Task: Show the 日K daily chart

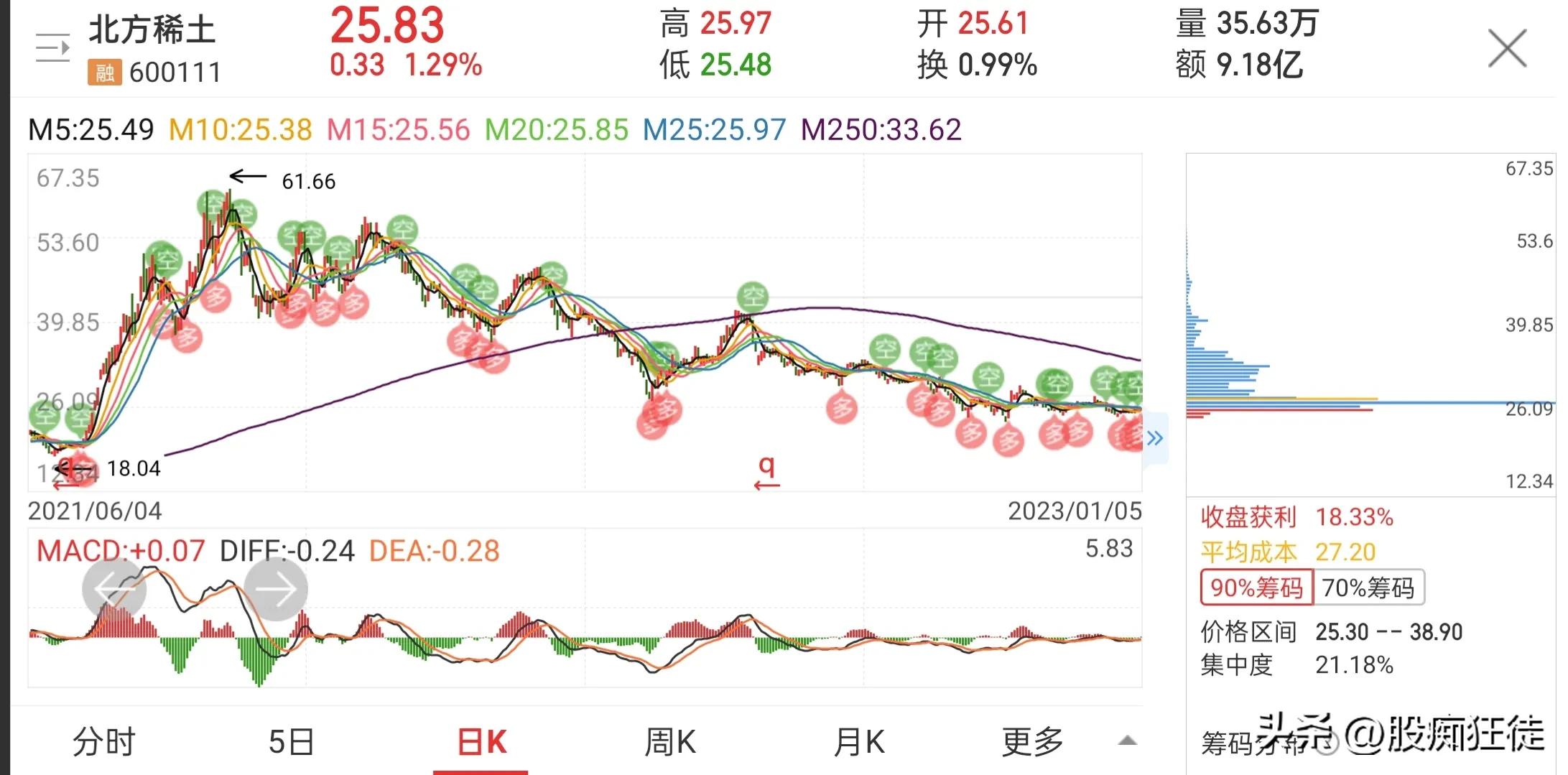Action: 481,742
